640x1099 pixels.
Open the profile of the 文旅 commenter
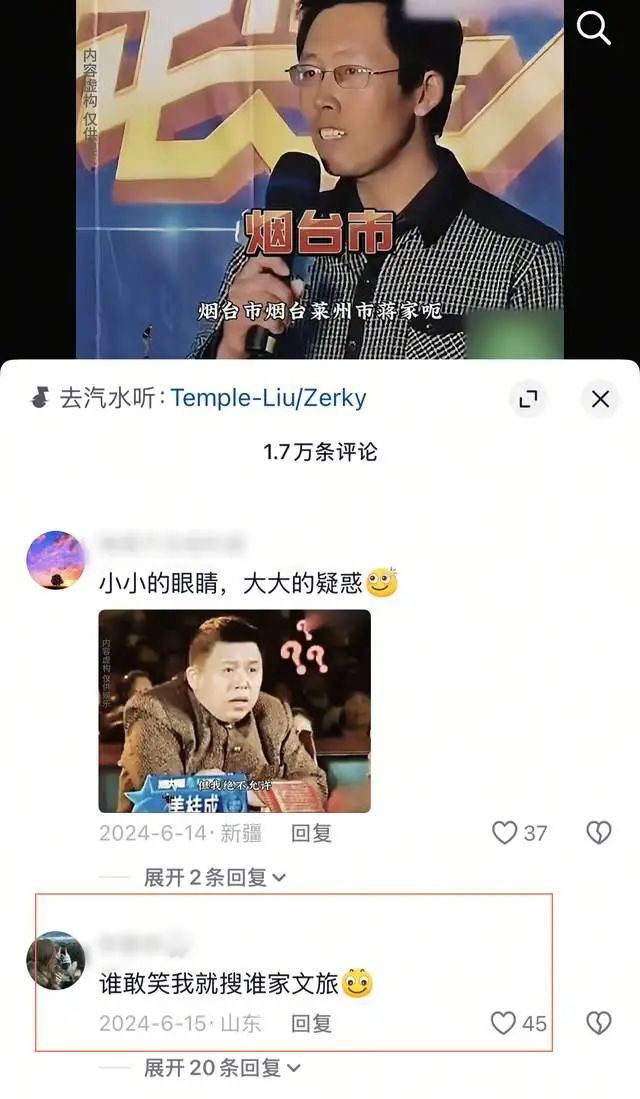(x=55, y=961)
